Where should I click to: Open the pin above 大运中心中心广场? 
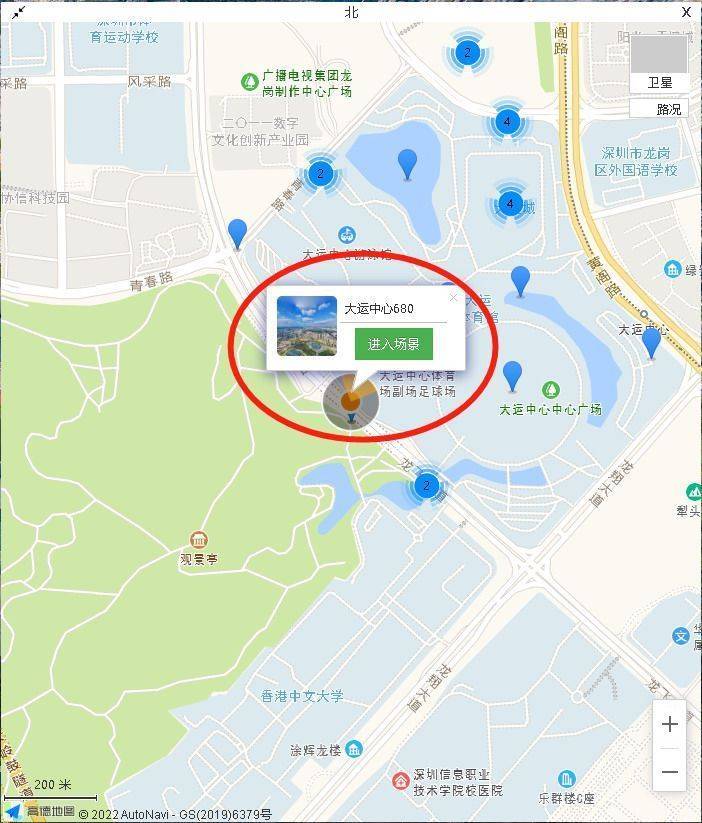click(x=512, y=376)
